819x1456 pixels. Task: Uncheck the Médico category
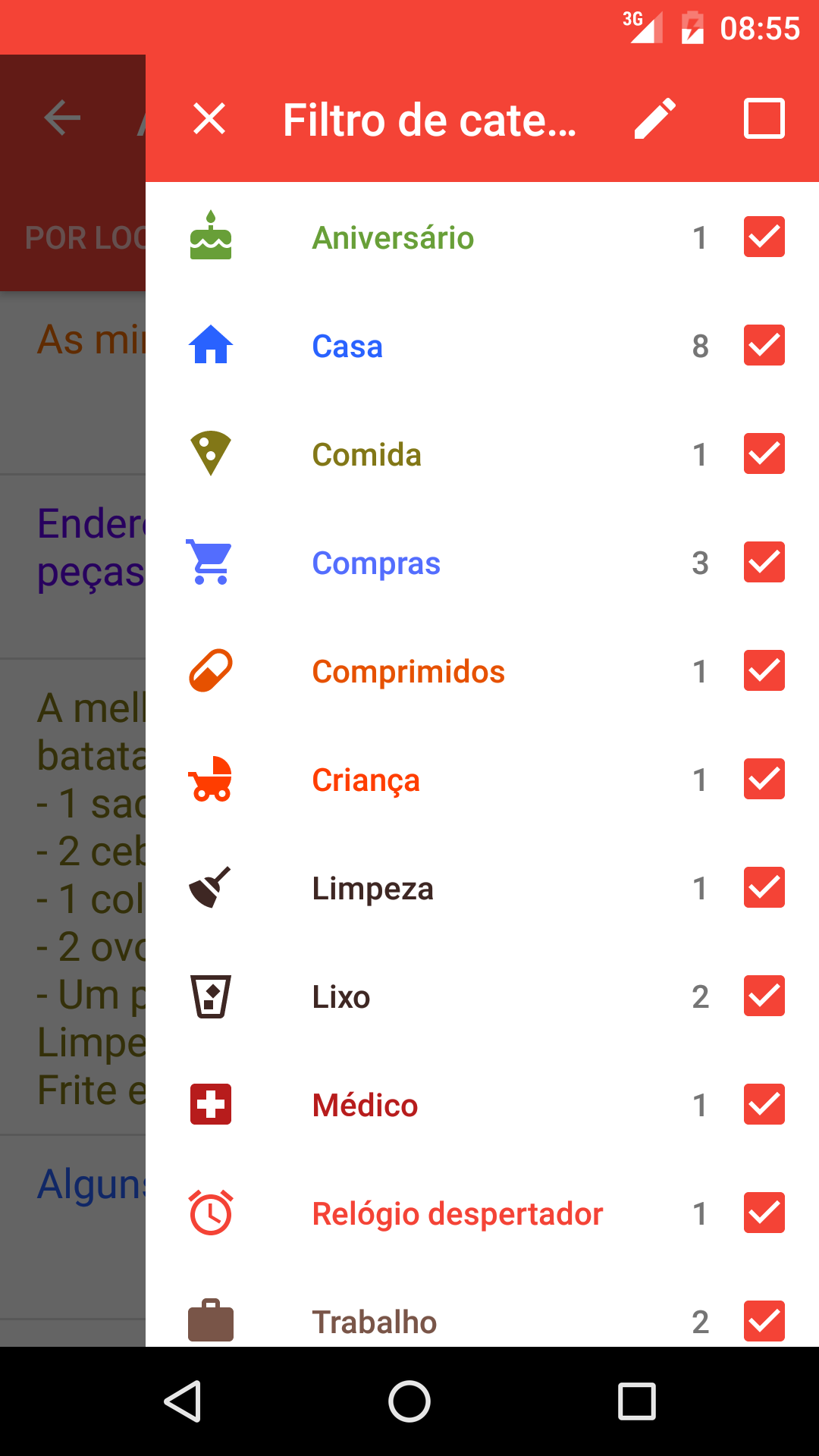pyautogui.click(x=764, y=1105)
